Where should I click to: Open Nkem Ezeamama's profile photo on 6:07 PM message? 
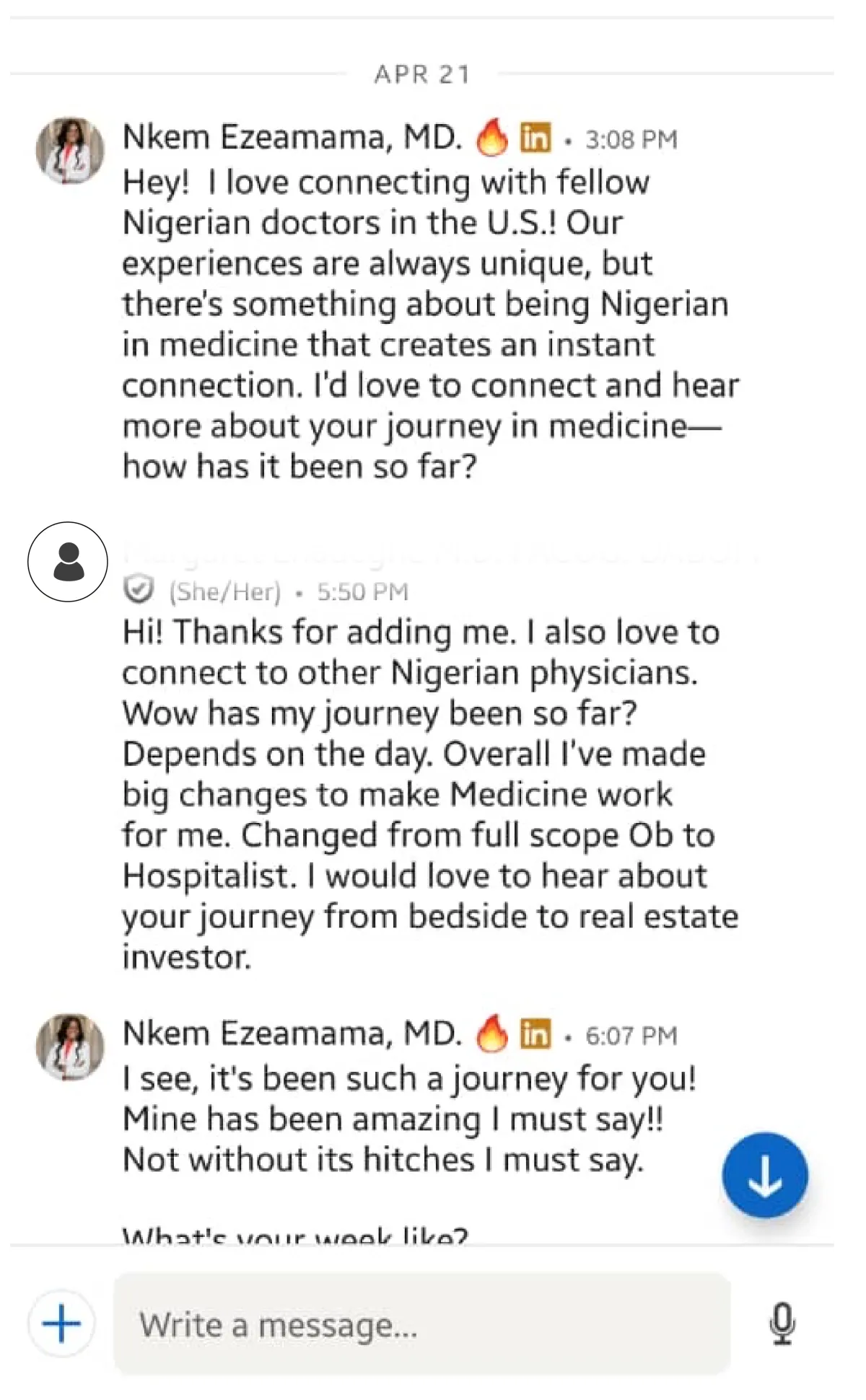pos(69,1047)
